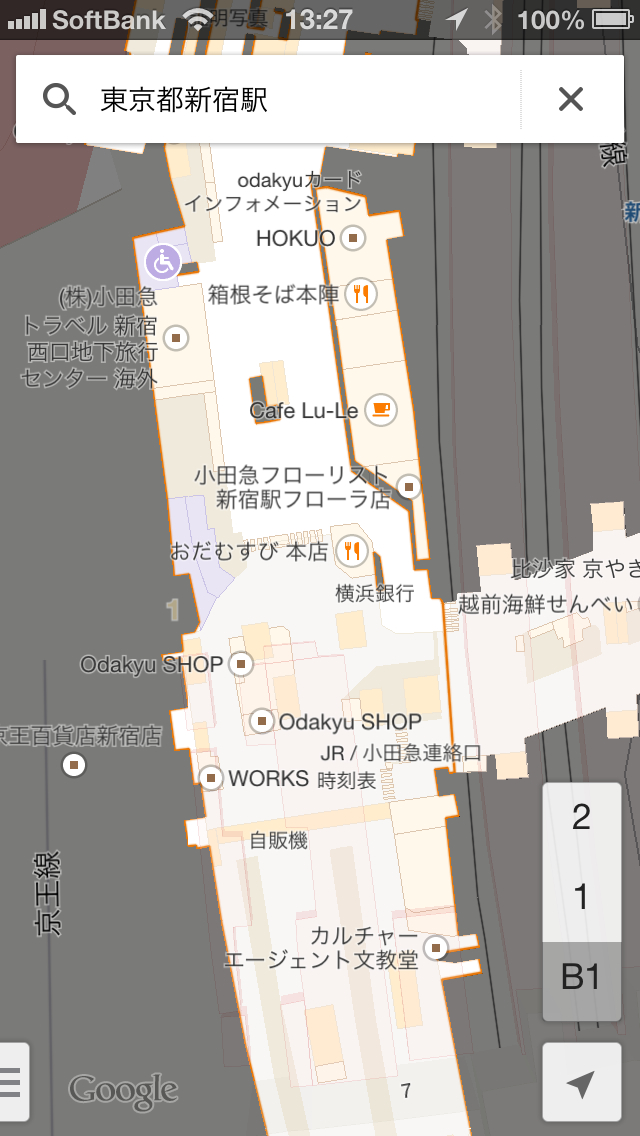
Task: Tap the 箱根そば本陣 restaurant marker
Action: tap(360, 293)
